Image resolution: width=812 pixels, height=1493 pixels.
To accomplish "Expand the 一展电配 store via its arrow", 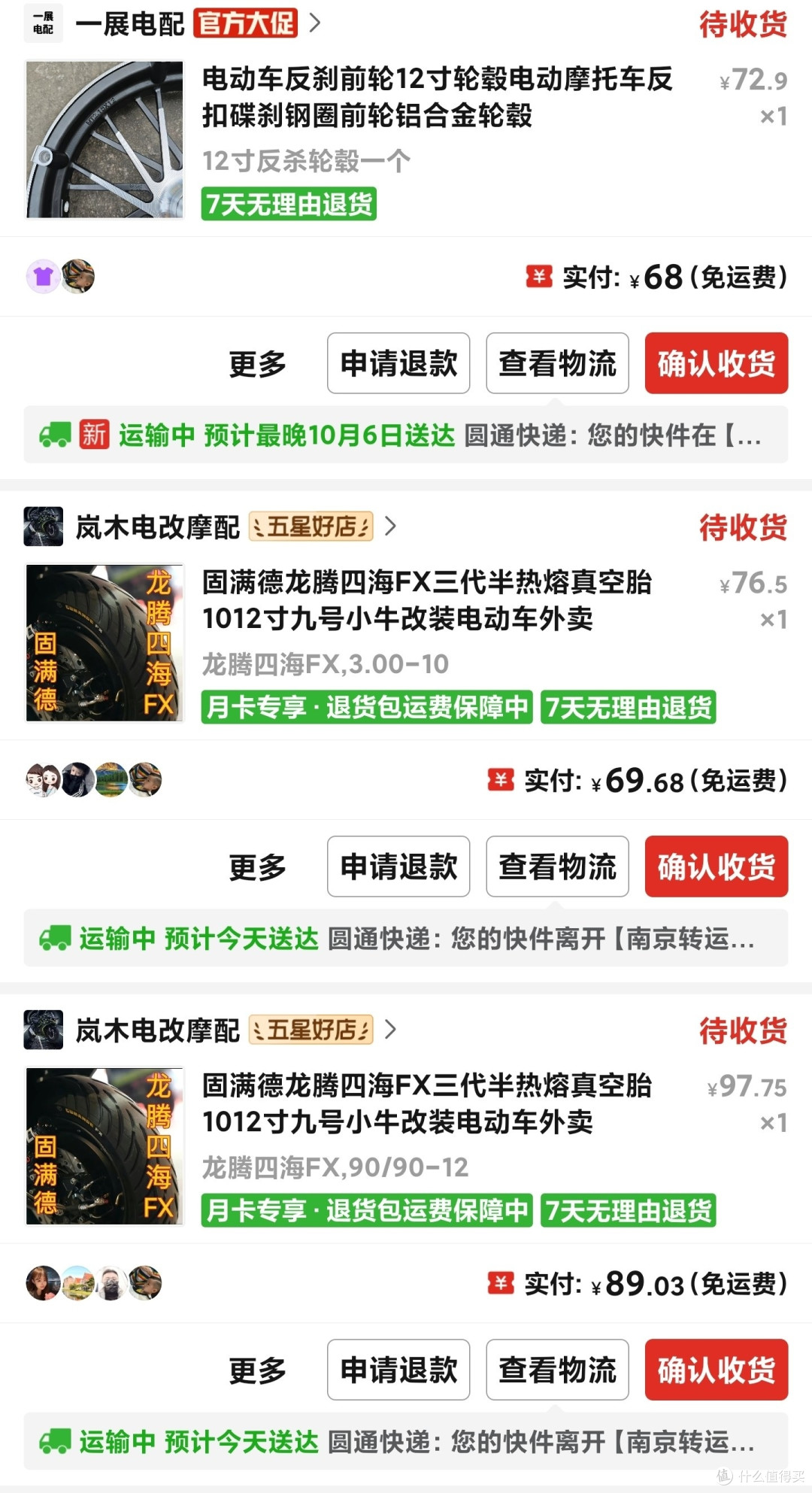I will [x=314, y=22].
